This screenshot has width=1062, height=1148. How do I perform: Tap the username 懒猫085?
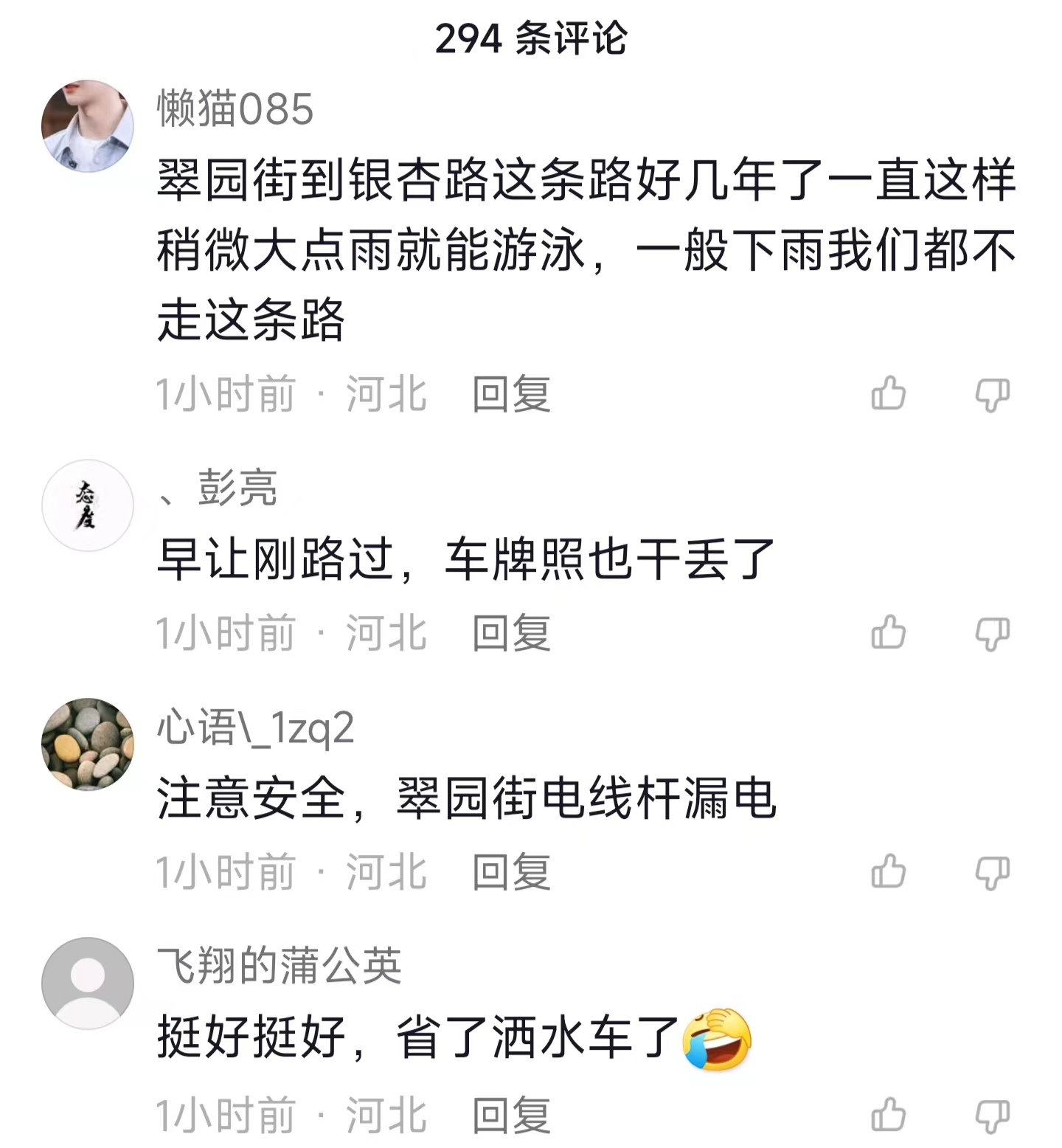235,109
